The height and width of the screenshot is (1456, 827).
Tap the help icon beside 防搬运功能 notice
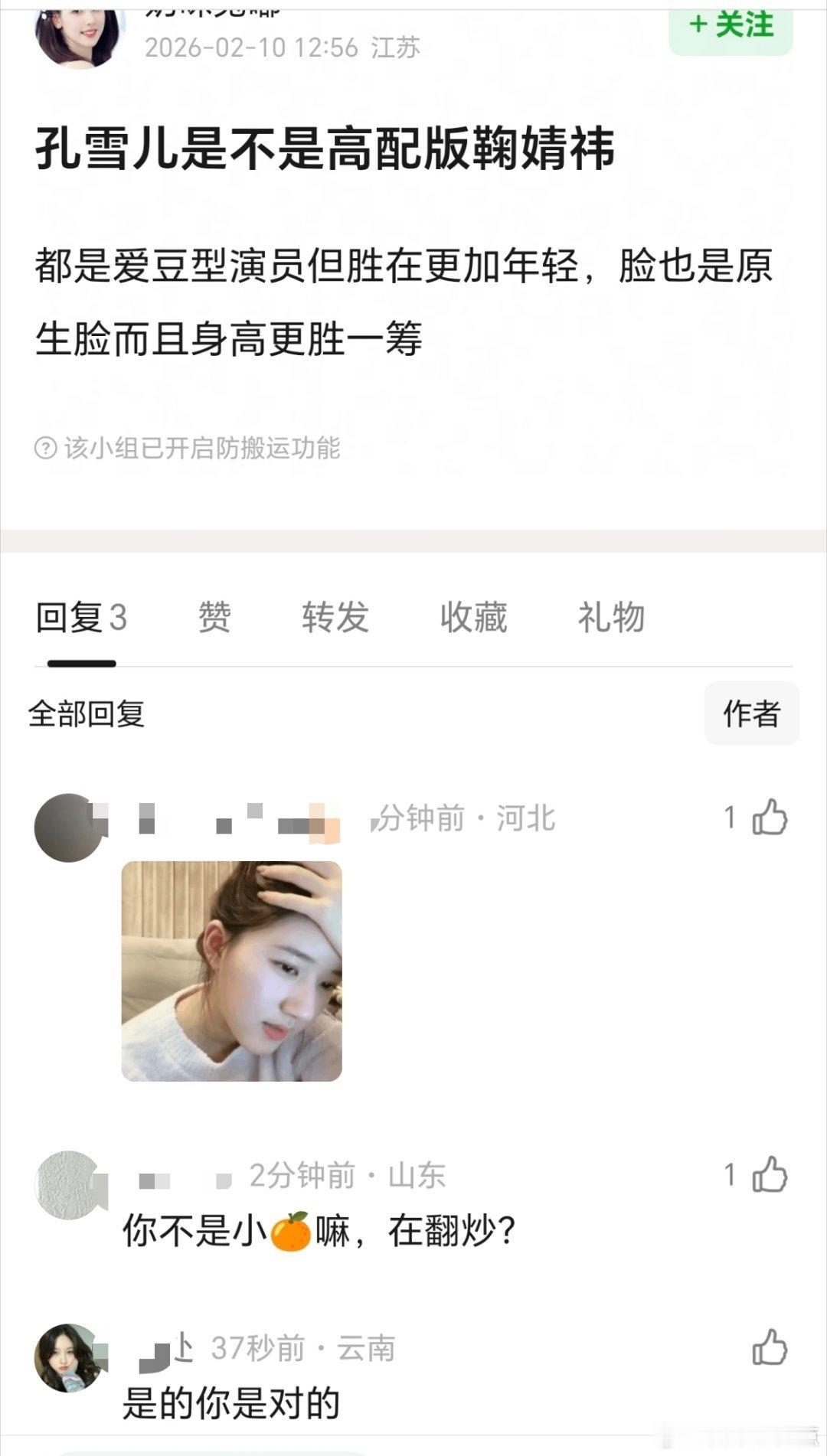(46, 448)
